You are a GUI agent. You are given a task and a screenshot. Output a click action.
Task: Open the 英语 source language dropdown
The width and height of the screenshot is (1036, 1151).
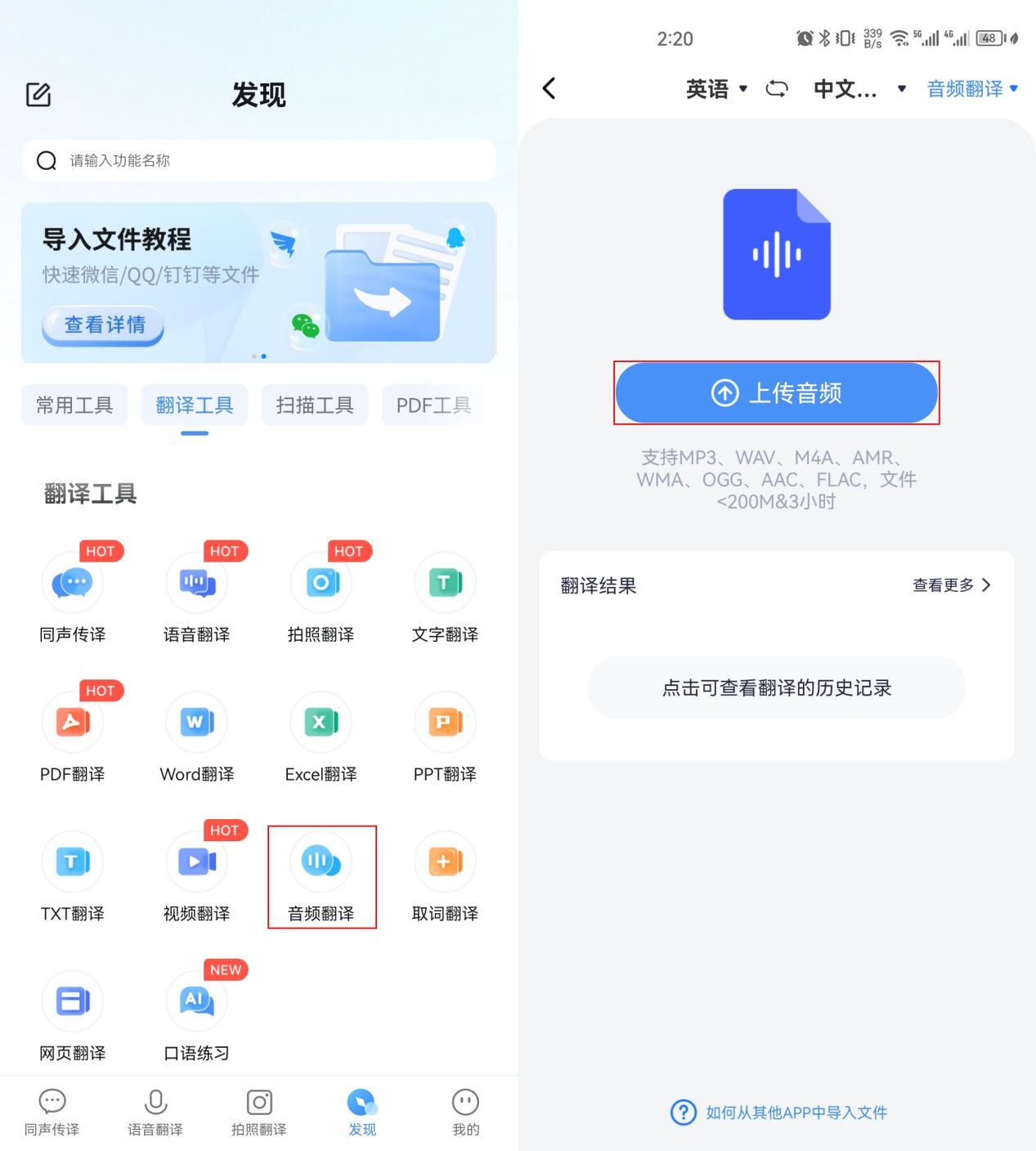(x=716, y=89)
